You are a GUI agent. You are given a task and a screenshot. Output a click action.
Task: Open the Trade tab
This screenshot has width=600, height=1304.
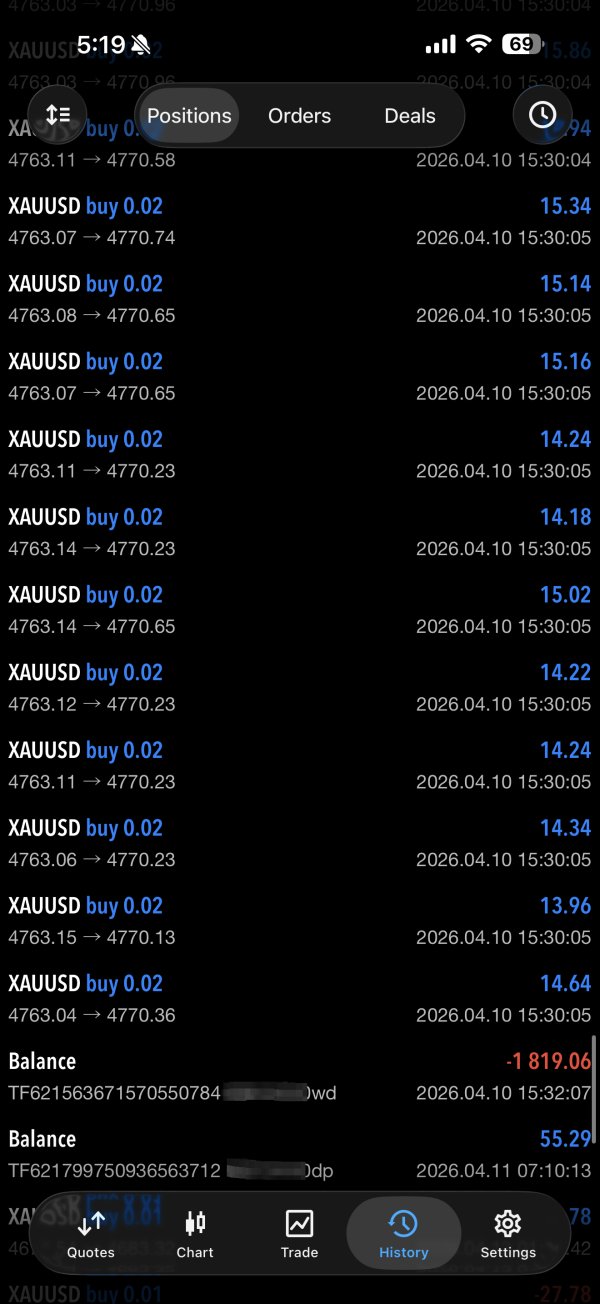299,1233
